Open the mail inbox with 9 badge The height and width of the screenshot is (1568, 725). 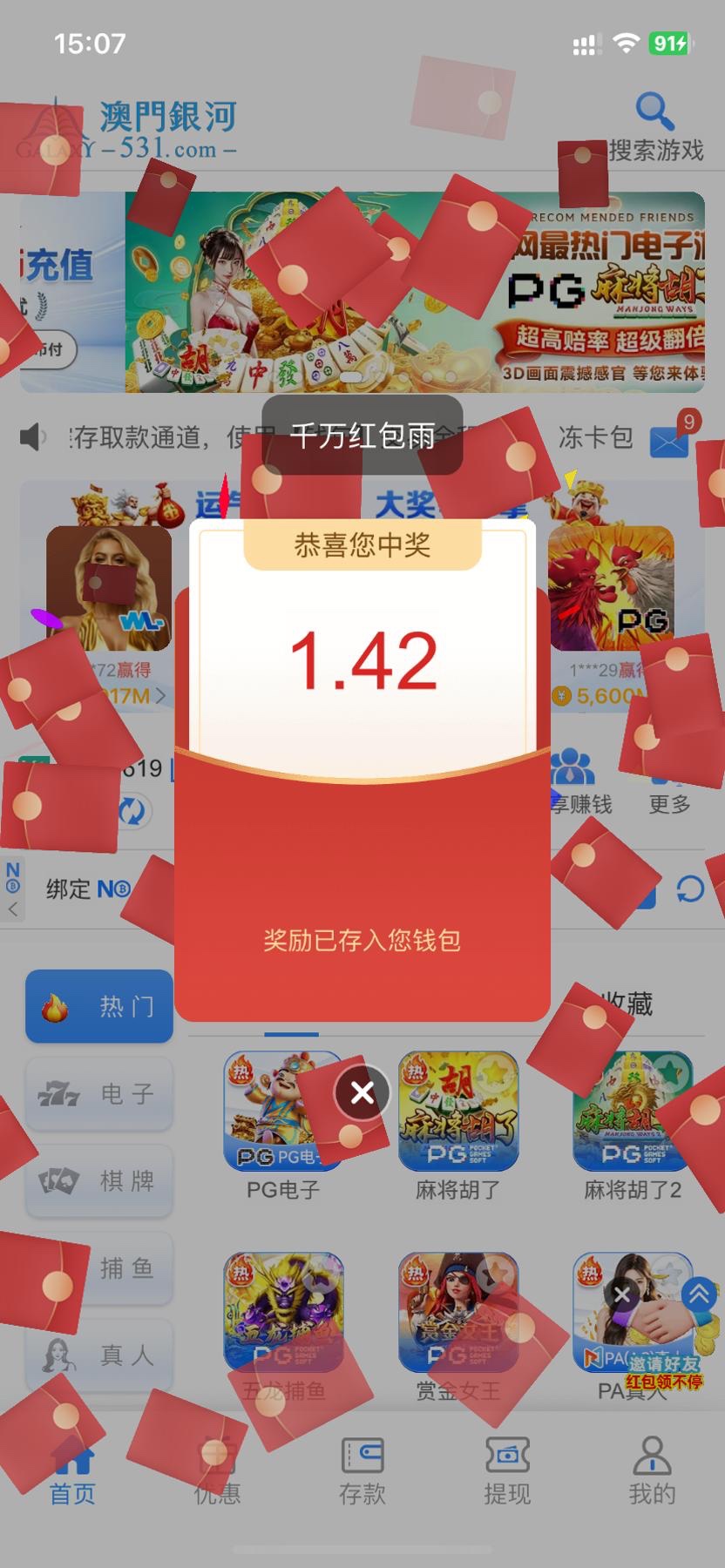pyautogui.click(x=669, y=441)
